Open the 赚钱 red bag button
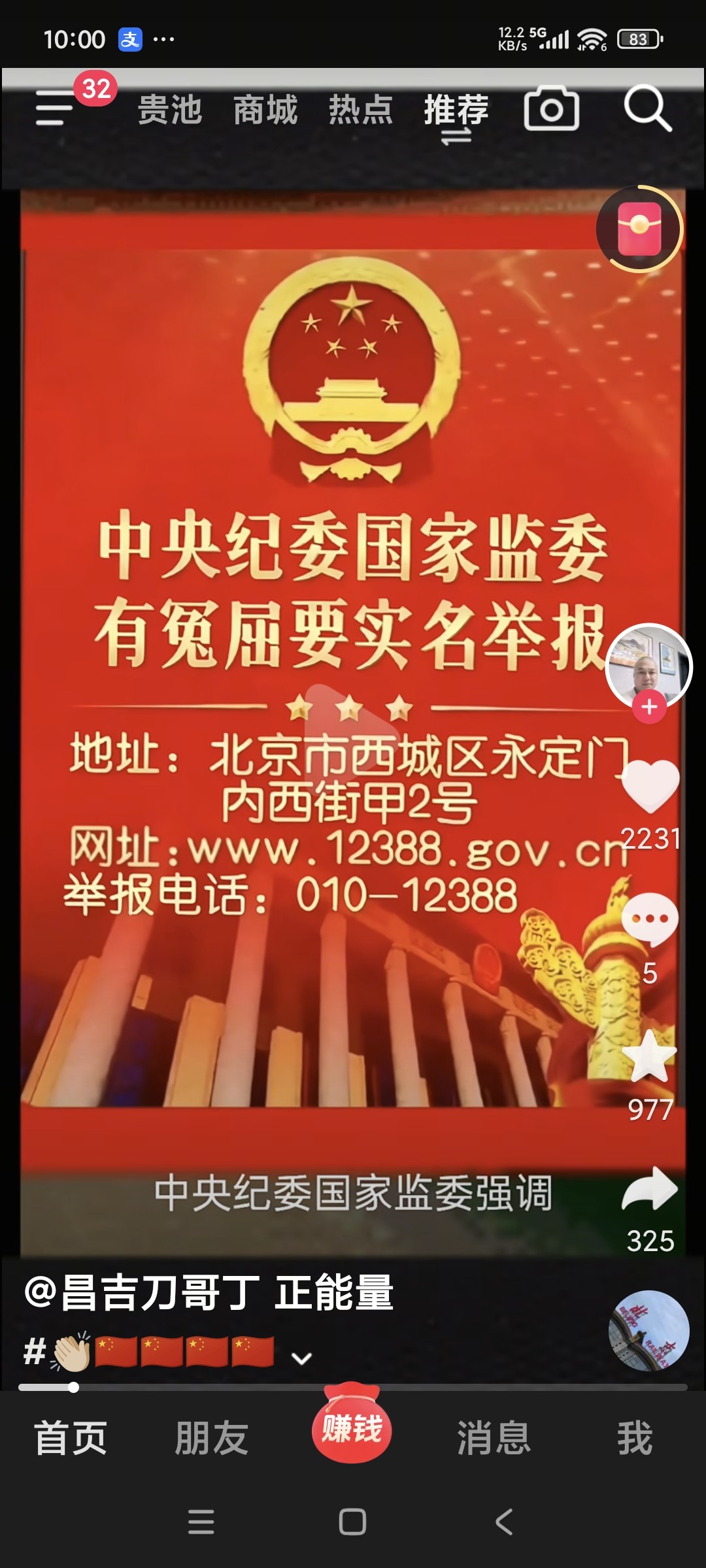 (352, 1428)
